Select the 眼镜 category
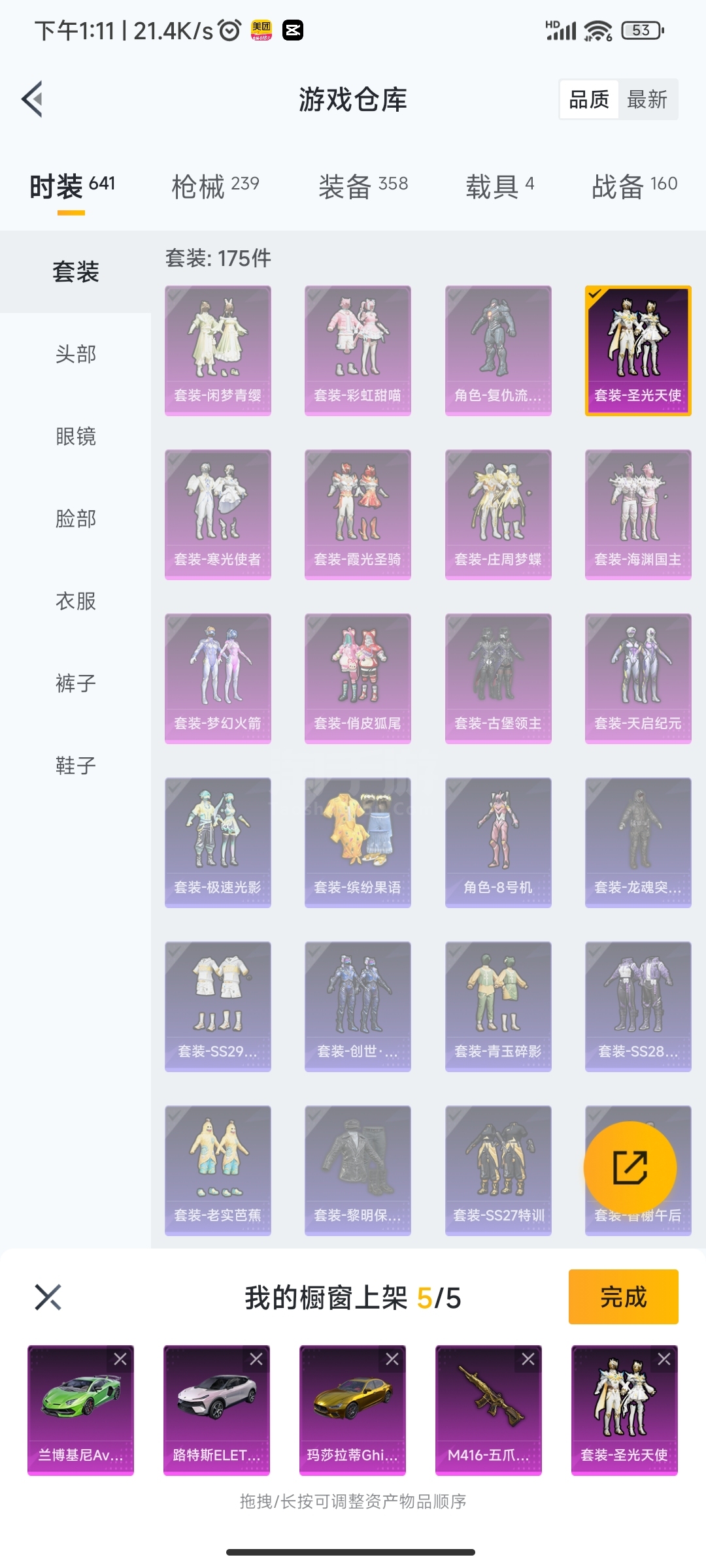The height and width of the screenshot is (1568, 706). (76, 436)
